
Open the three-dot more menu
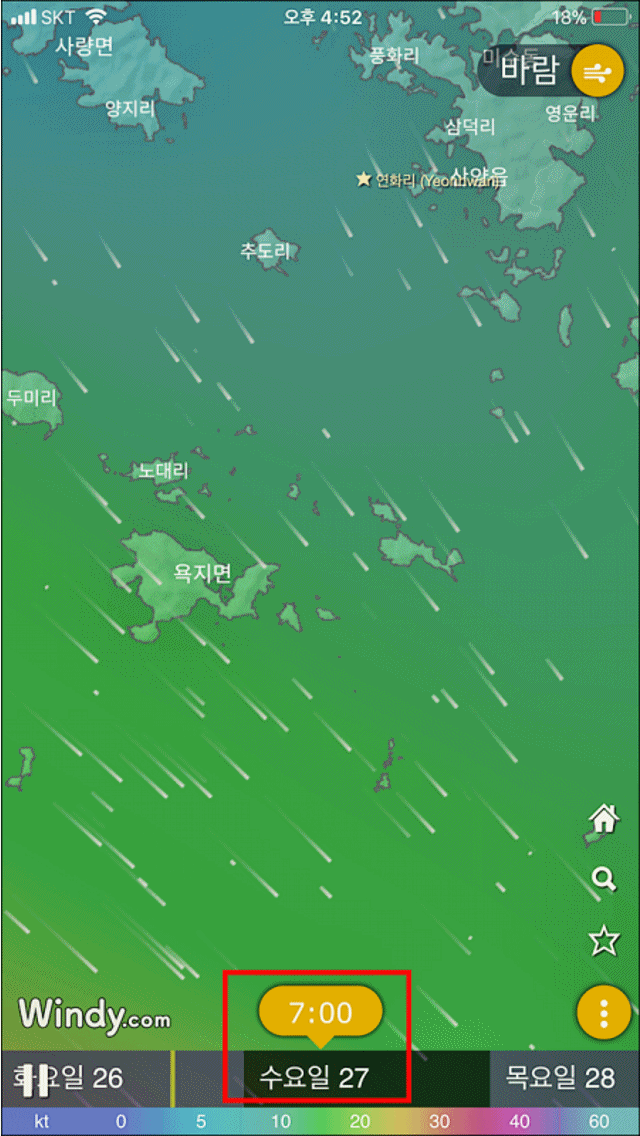tap(603, 1014)
